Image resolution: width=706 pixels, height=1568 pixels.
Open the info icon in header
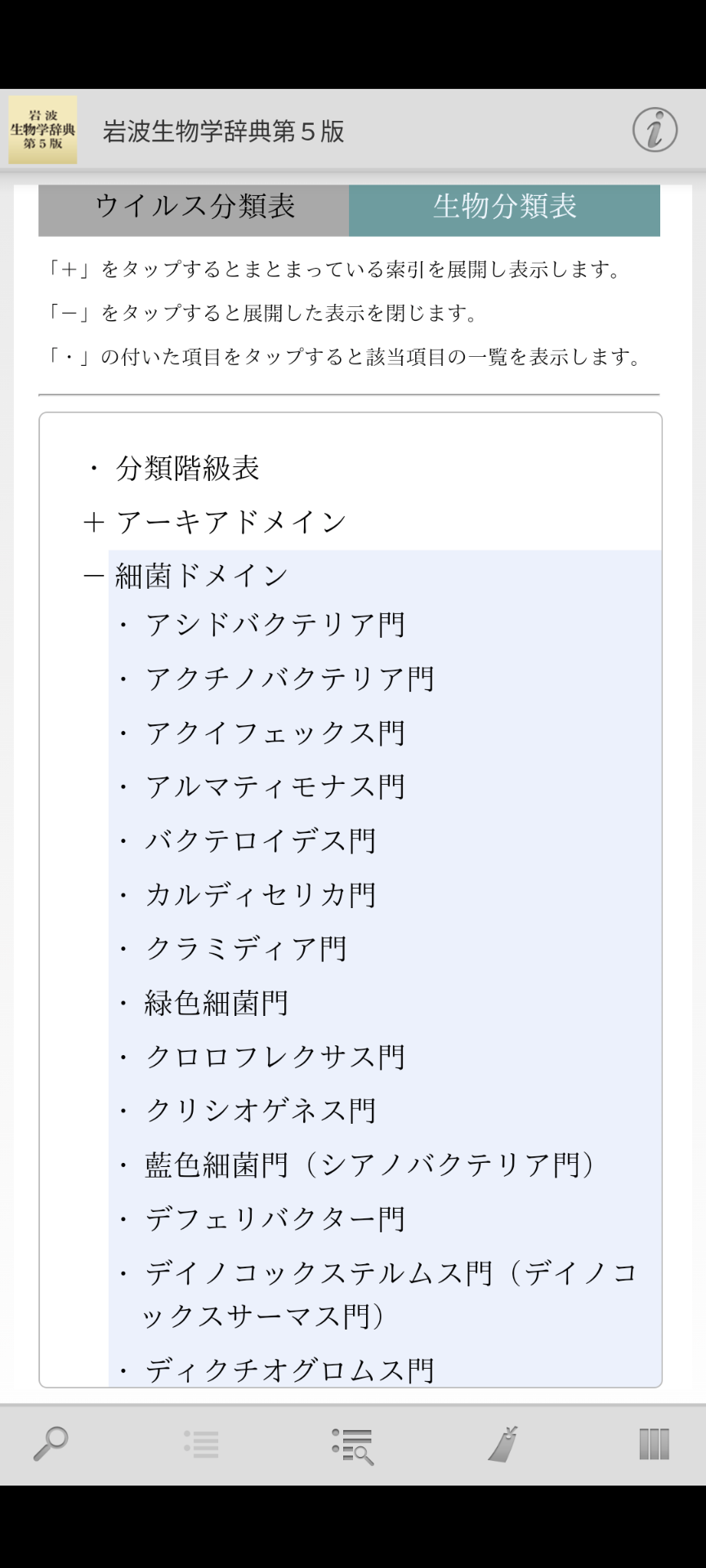coord(655,130)
